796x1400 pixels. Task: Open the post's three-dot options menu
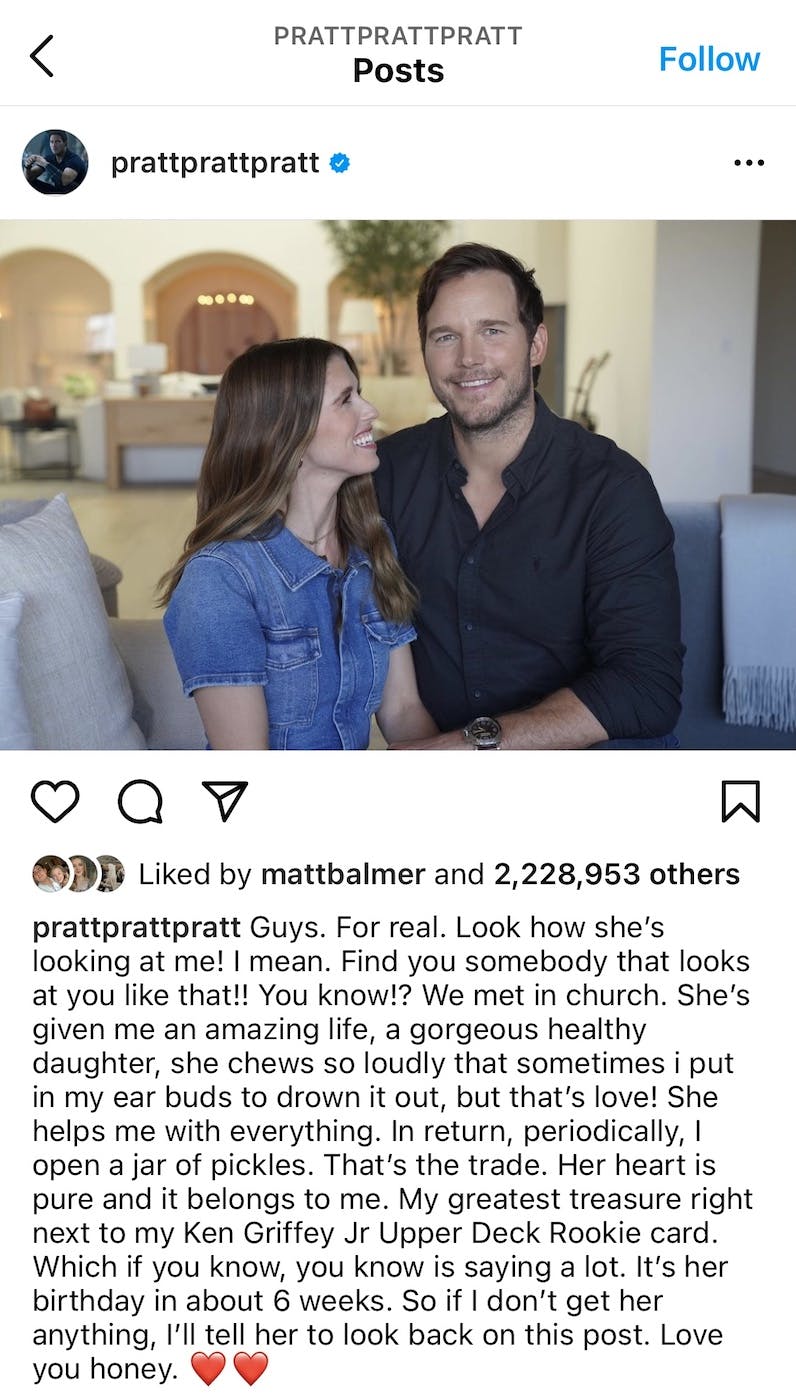[x=748, y=163]
